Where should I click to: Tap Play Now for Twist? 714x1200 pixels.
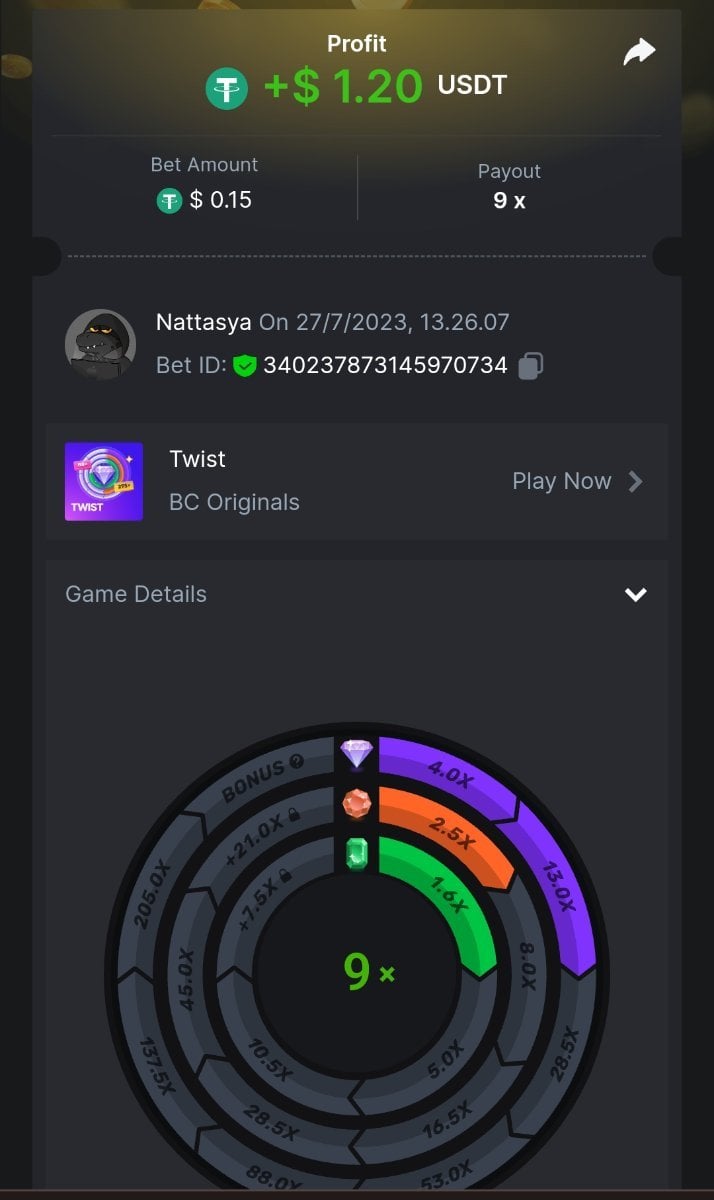coord(577,481)
